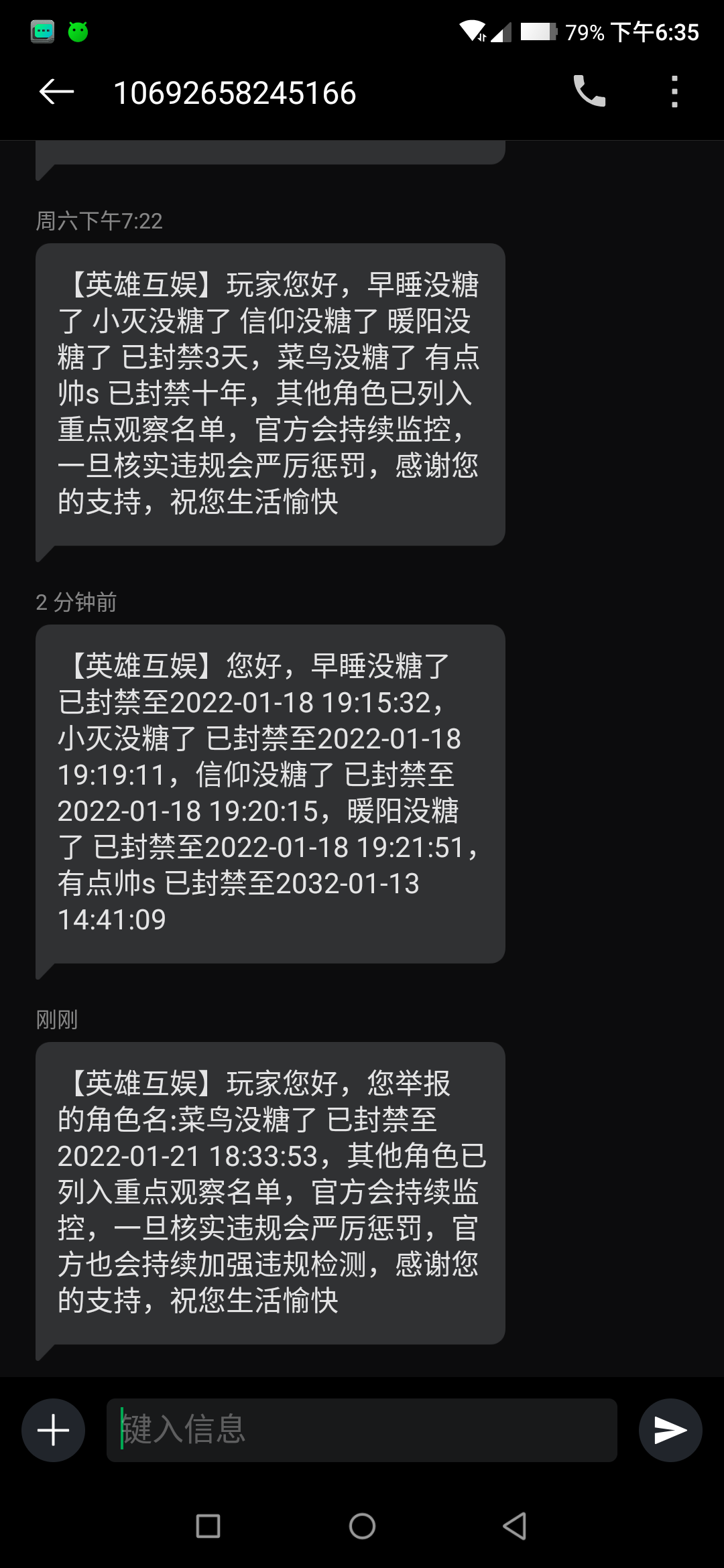724x1568 pixels.
Task: Go back to the message list
Action: point(56,92)
